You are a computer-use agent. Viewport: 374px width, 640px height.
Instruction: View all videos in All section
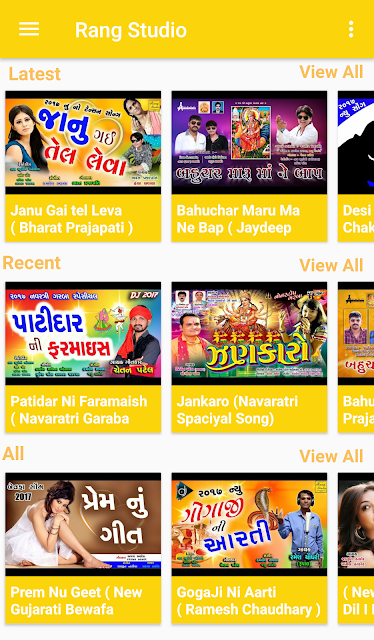point(331,456)
